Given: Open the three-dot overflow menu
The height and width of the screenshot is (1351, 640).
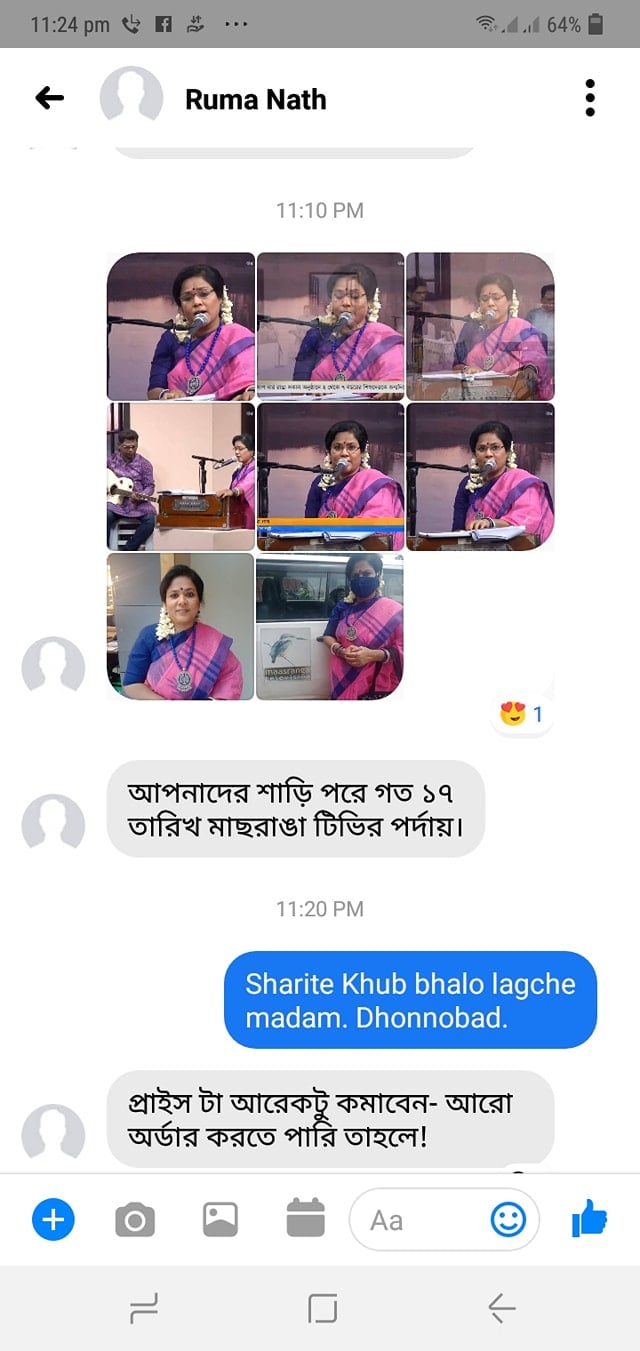Looking at the screenshot, I should pyautogui.click(x=590, y=98).
